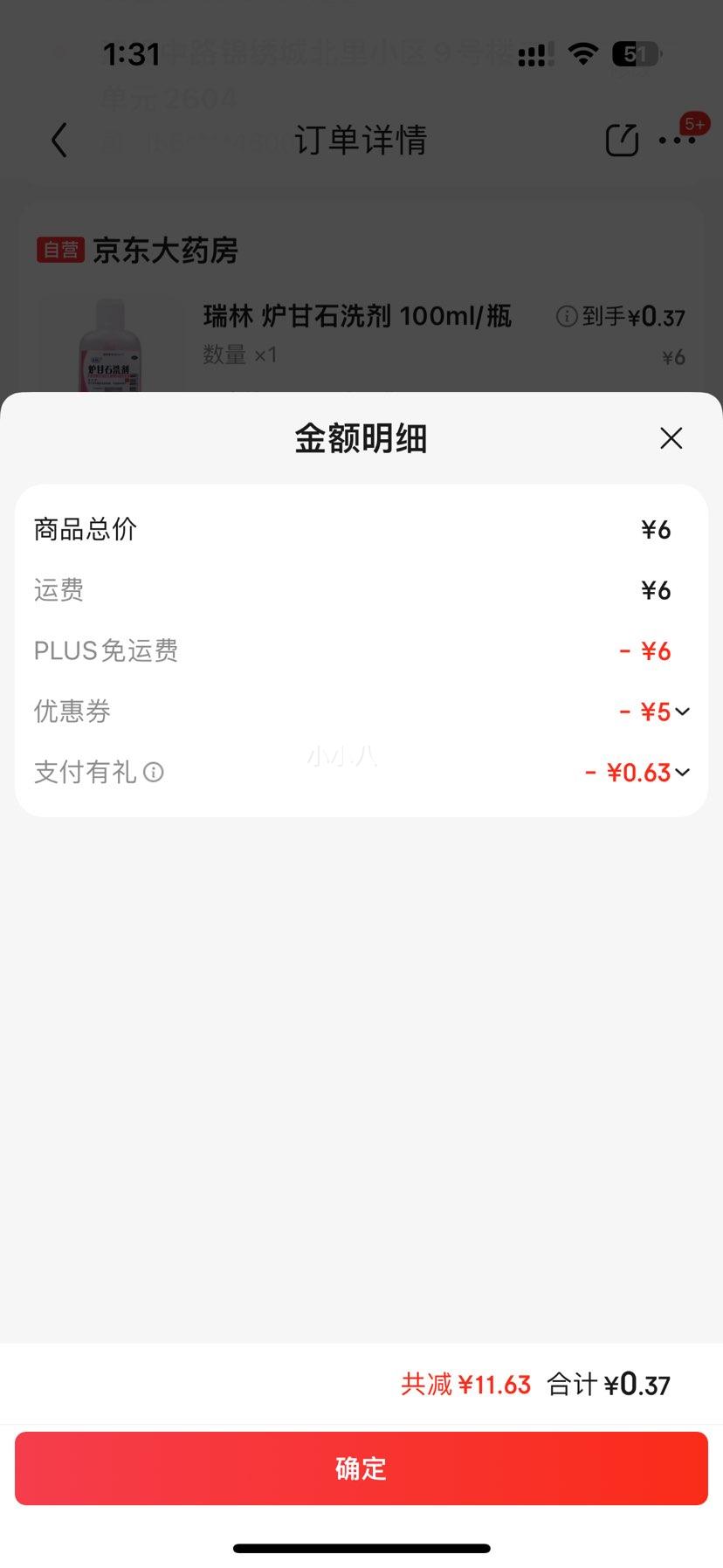Close the 金额明细 popup with the X
Screen dimensions: 723x1568
click(671, 438)
